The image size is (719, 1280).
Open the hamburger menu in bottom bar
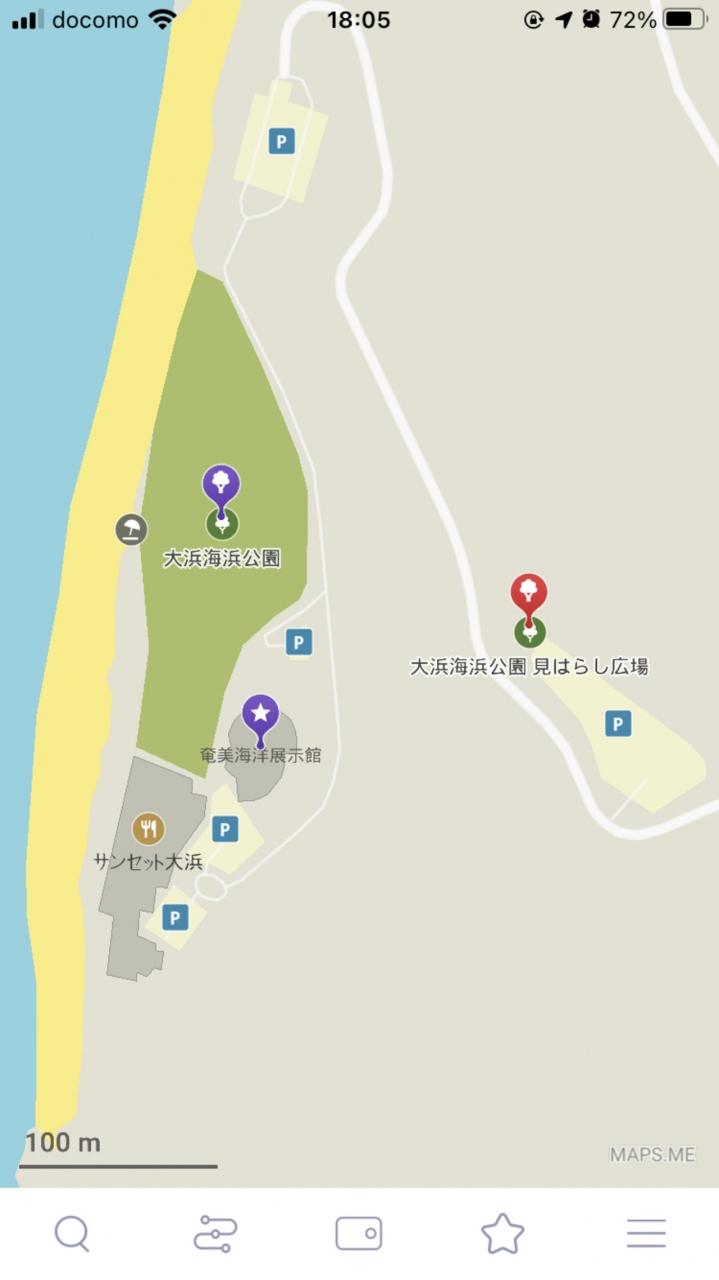[646, 1233]
